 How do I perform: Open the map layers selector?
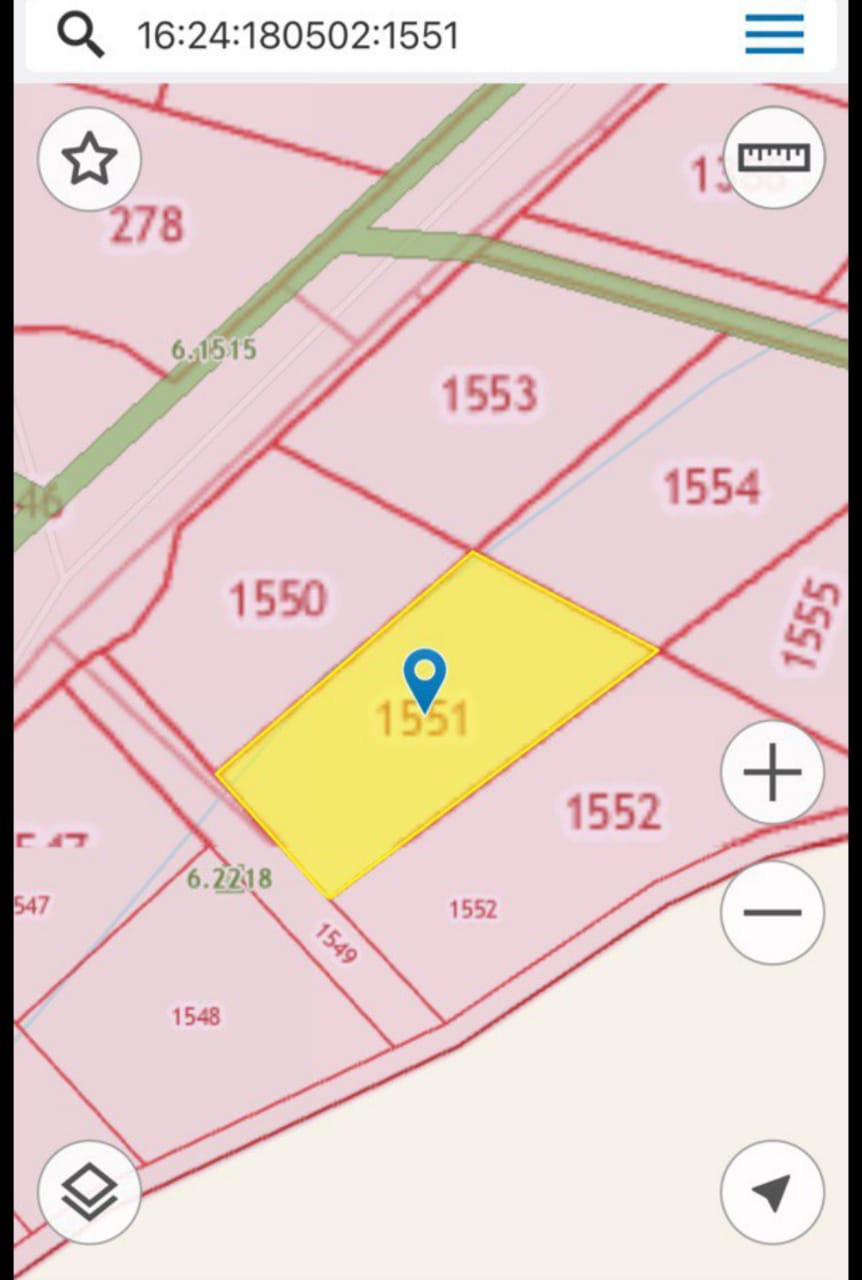pos(89,1192)
